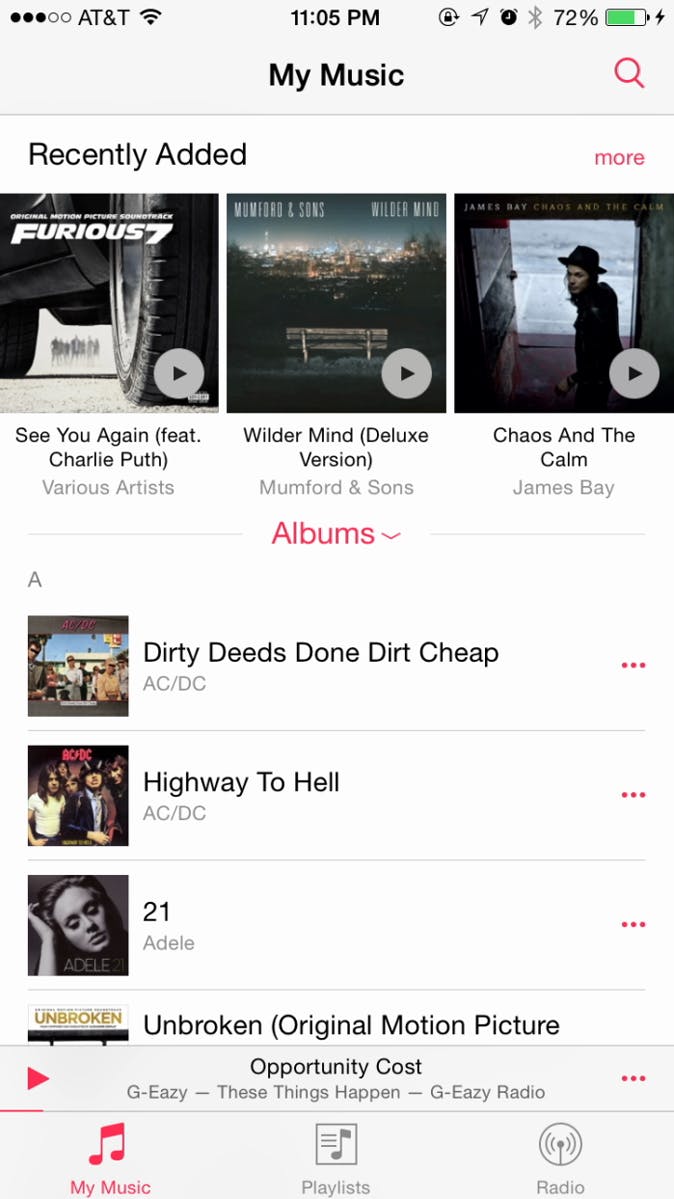Switch to the Radio tab
This screenshot has width=674, height=1199.
560,1157
